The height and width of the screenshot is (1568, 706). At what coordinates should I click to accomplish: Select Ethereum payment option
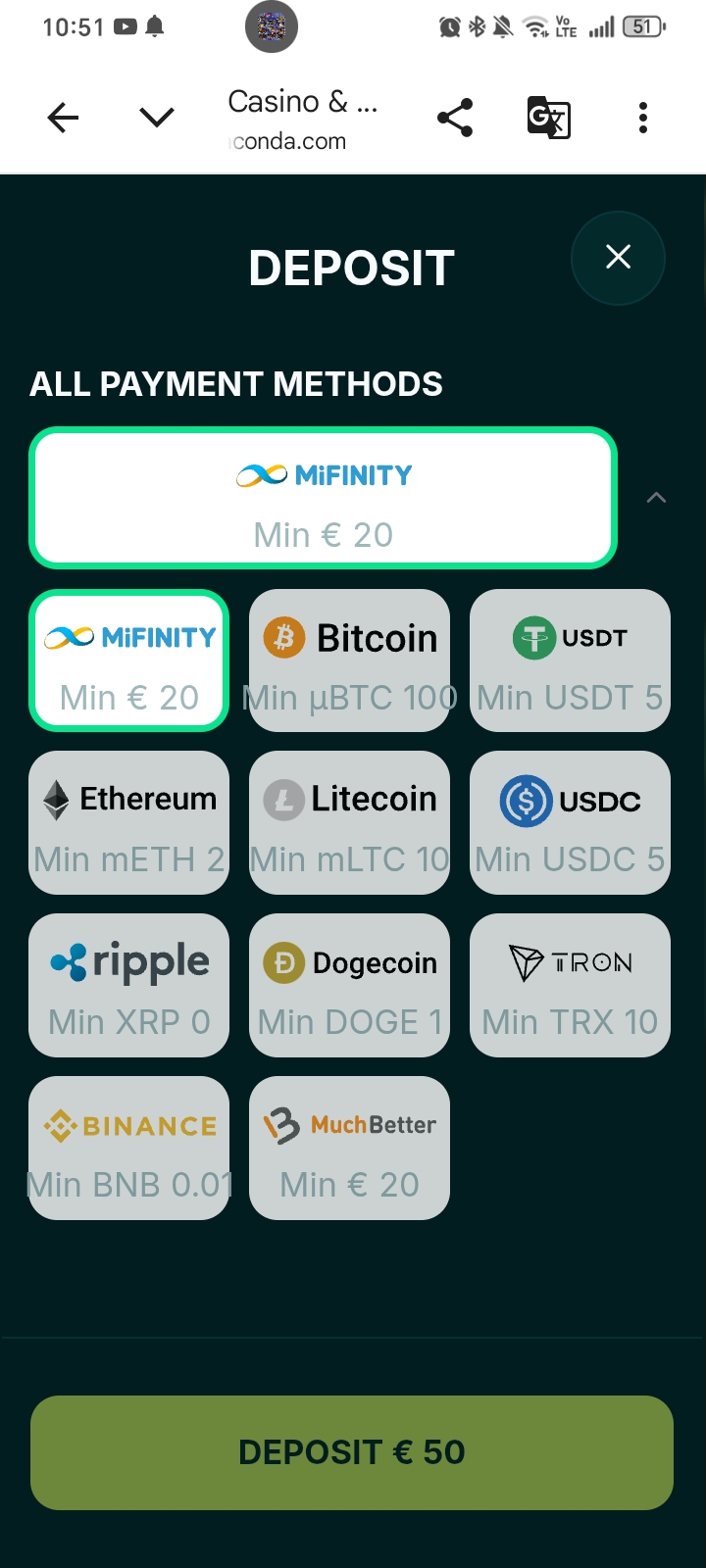coord(128,822)
